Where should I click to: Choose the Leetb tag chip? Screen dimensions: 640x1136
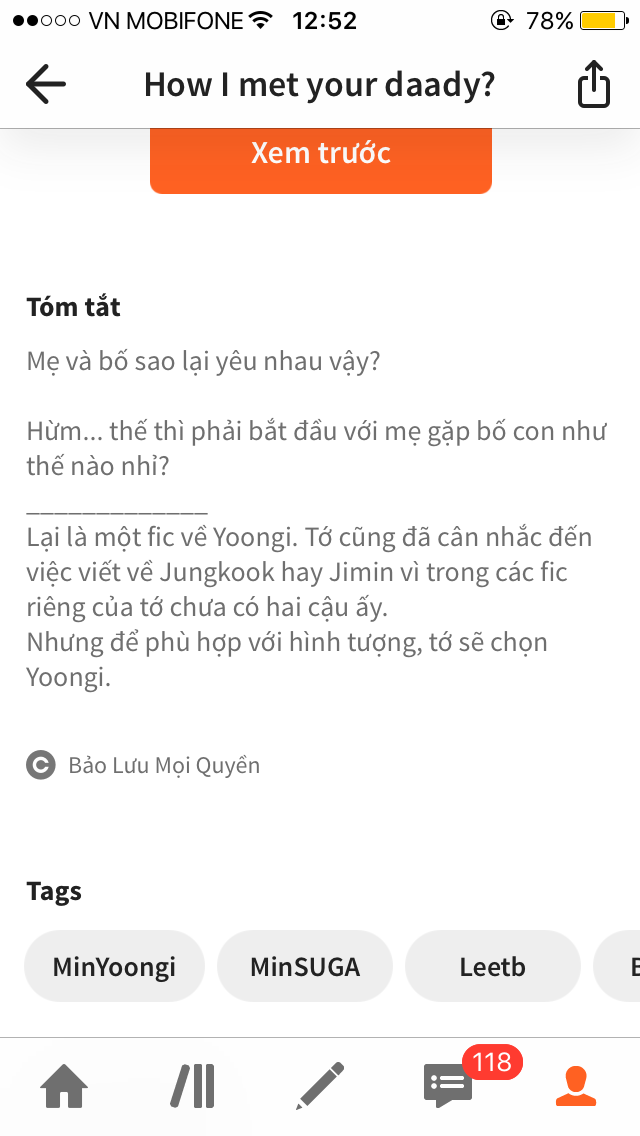(493, 966)
